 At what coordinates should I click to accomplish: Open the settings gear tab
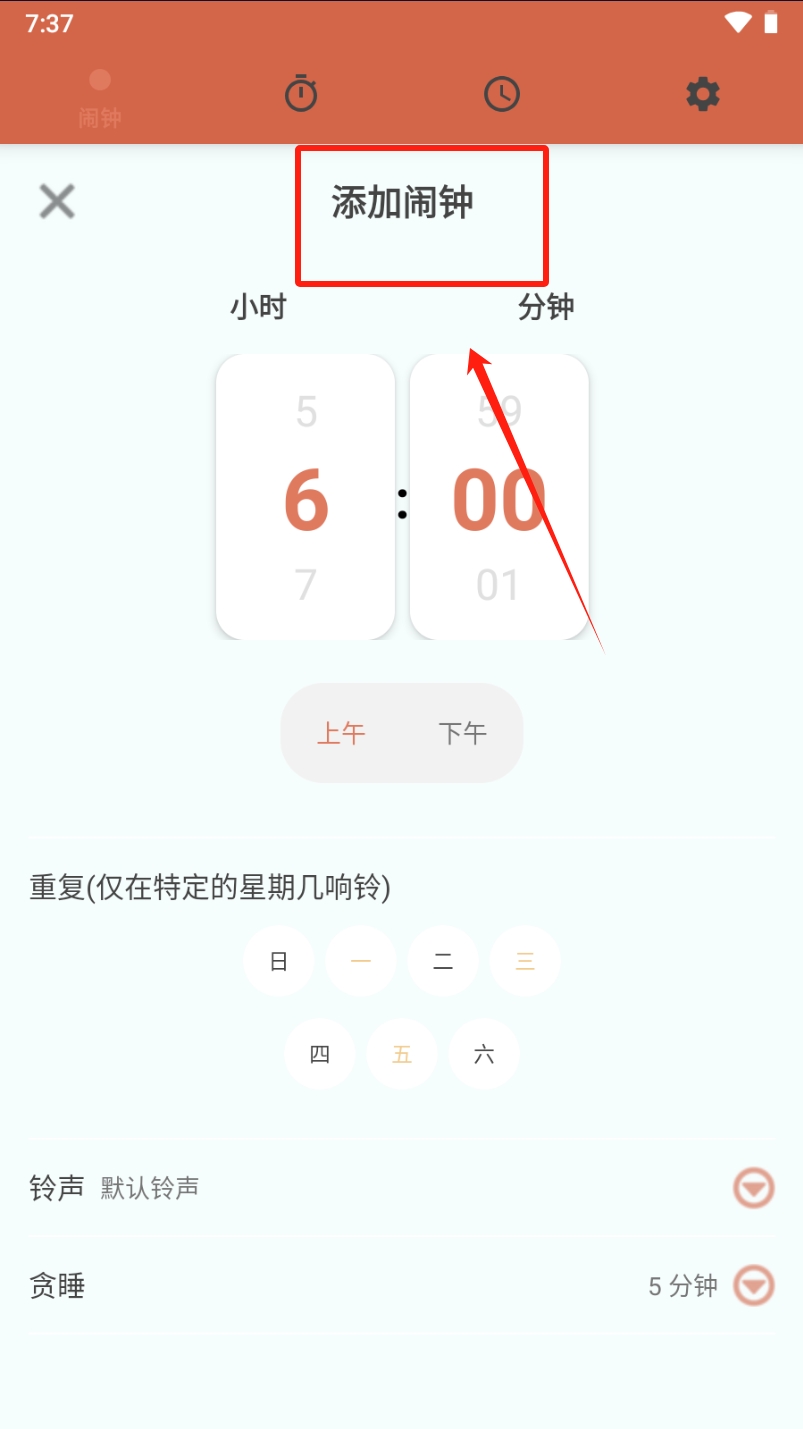pos(703,94)
